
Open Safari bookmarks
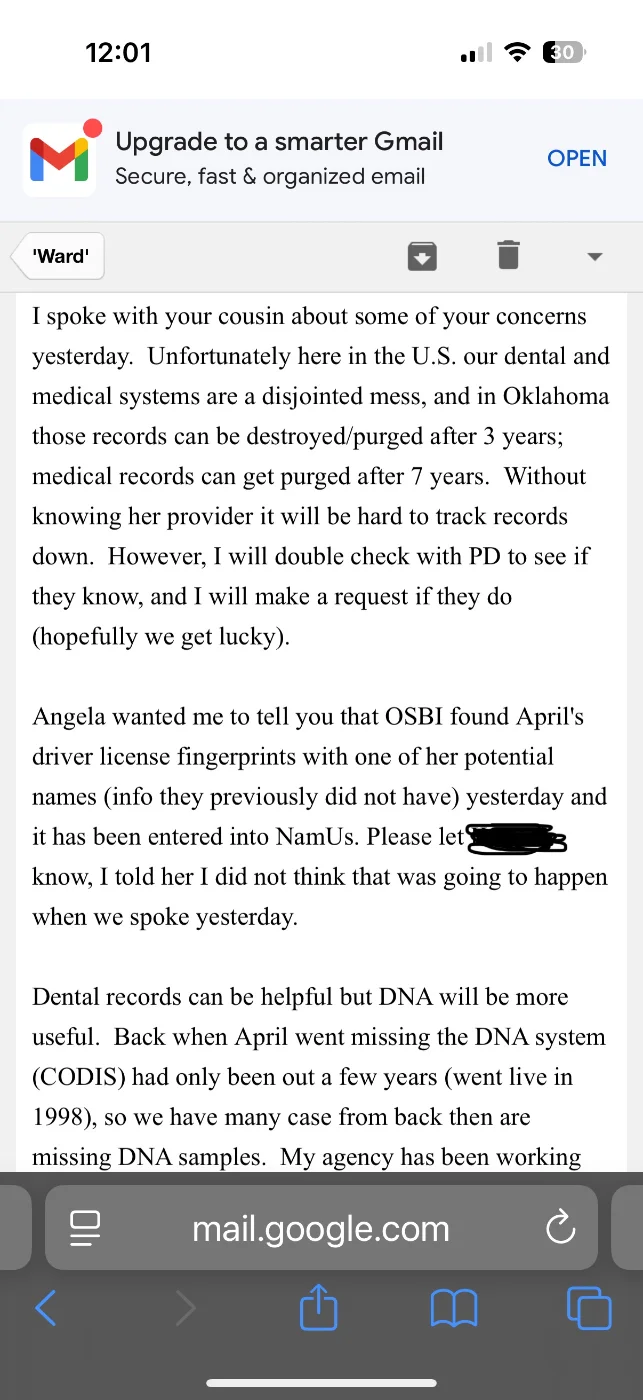[x=453, y=1307]
